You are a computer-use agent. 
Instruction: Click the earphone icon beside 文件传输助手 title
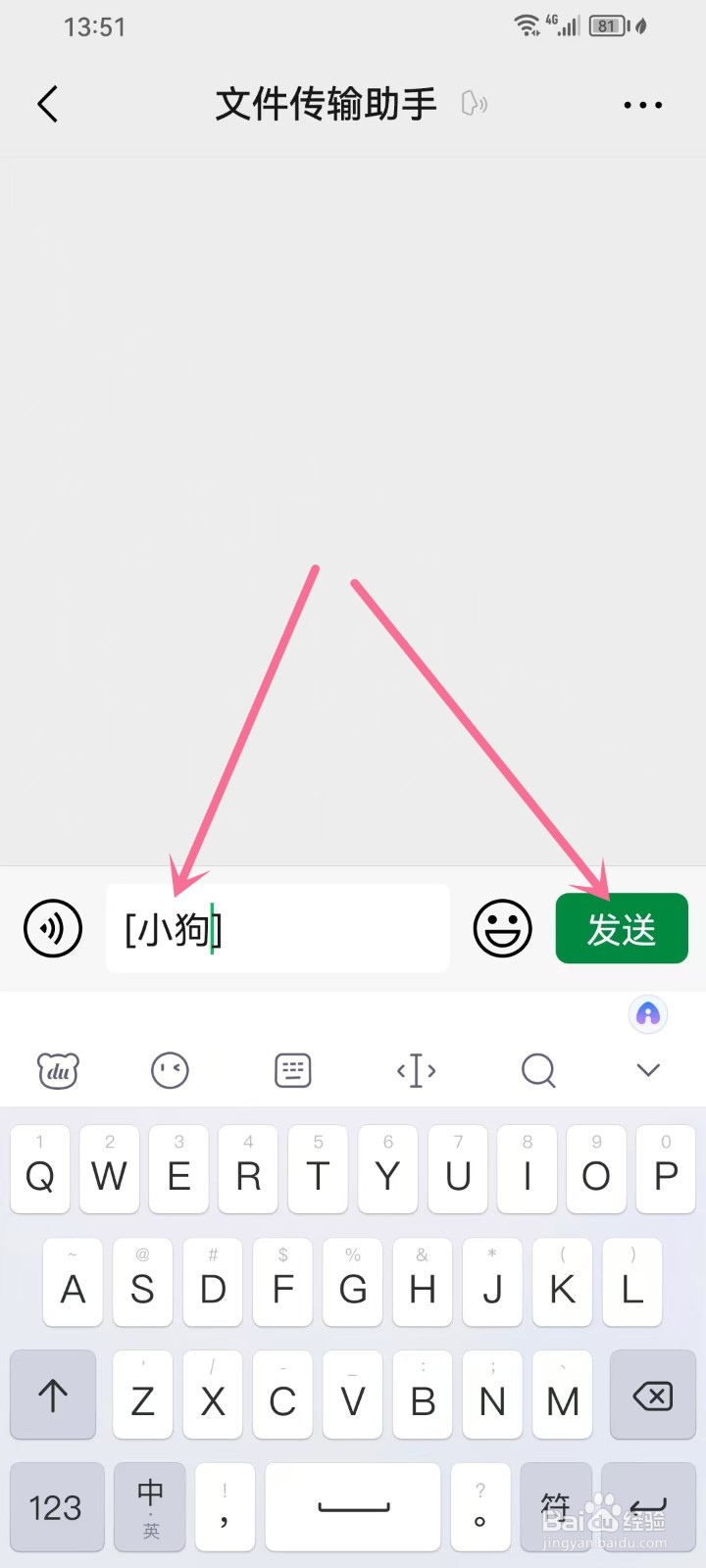point(474,103)
